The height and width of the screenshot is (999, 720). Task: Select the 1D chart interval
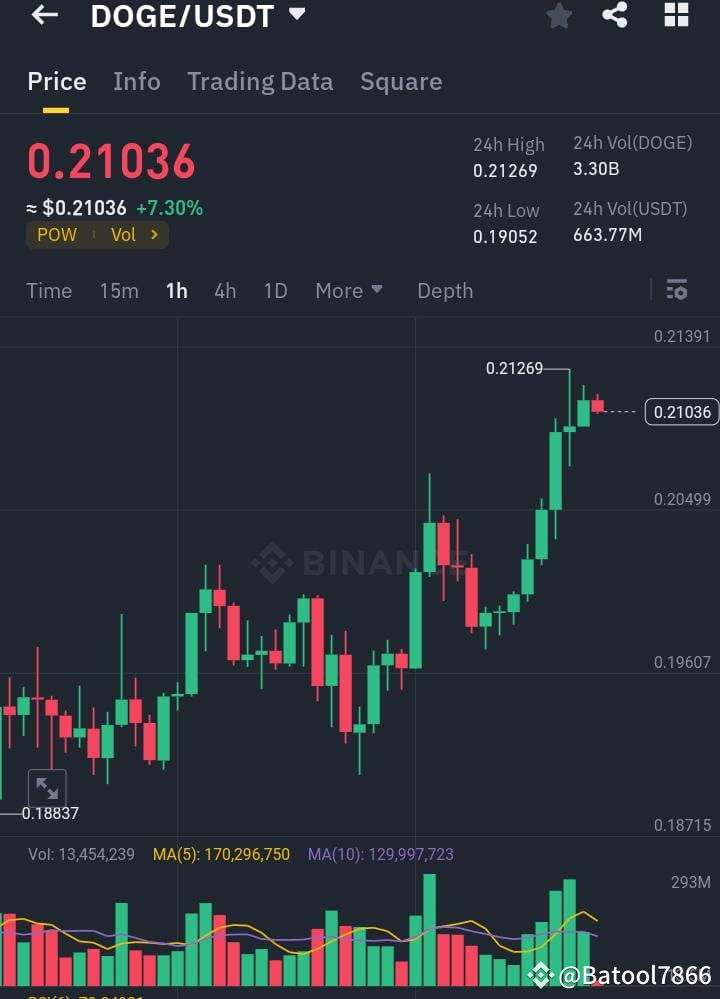275,291
